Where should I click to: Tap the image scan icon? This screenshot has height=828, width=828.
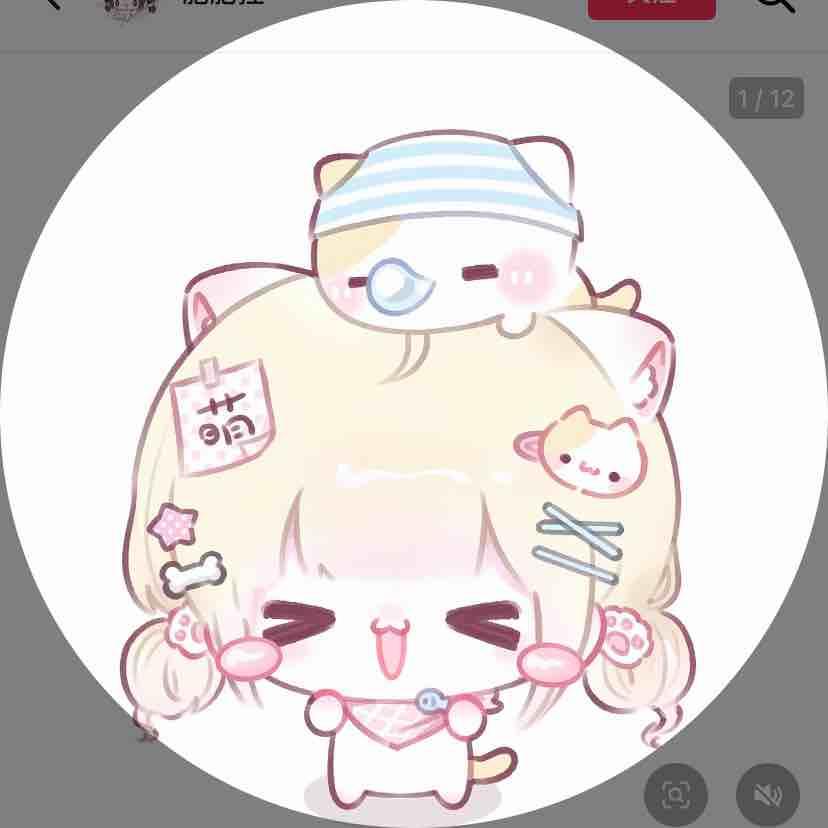[676, 795]
